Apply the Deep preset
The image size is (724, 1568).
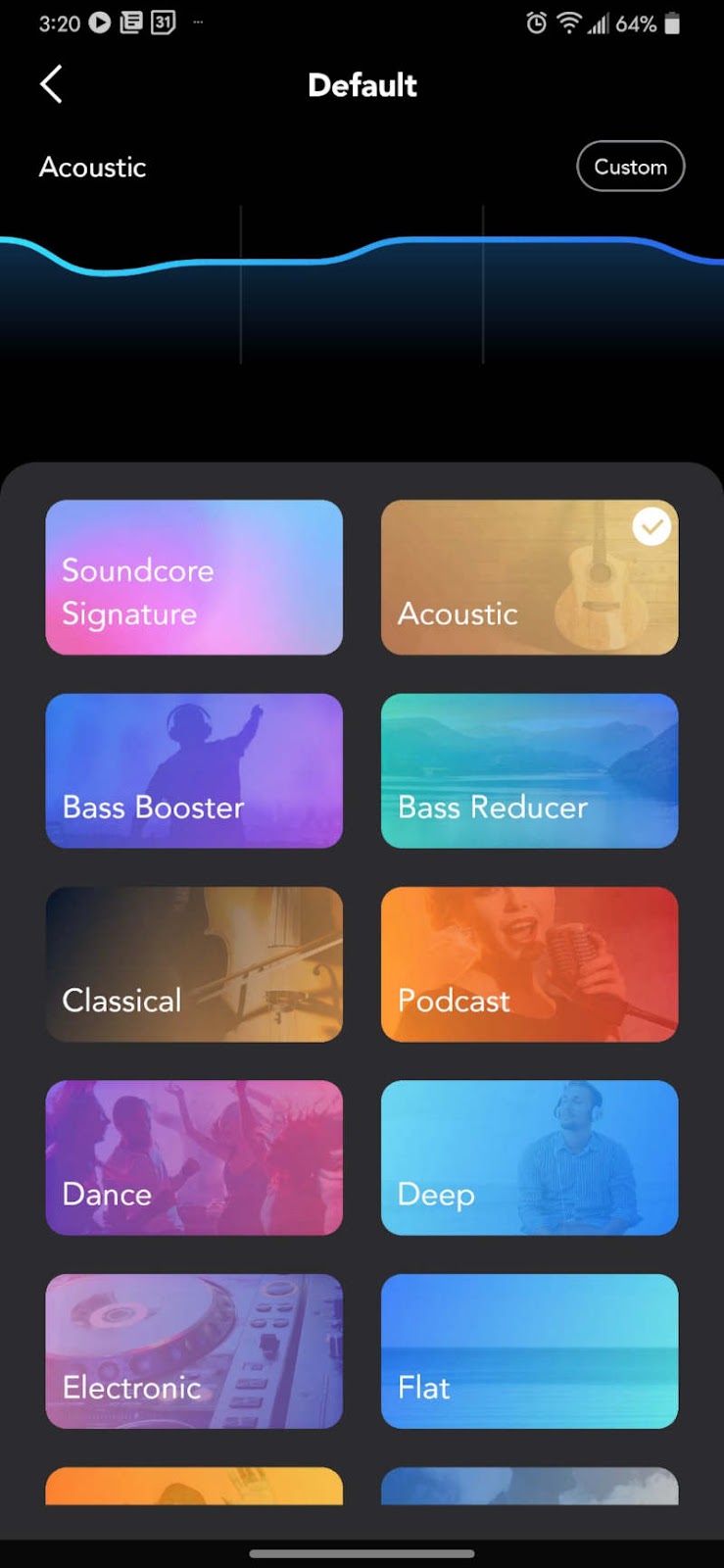[x=529, y=1156]
